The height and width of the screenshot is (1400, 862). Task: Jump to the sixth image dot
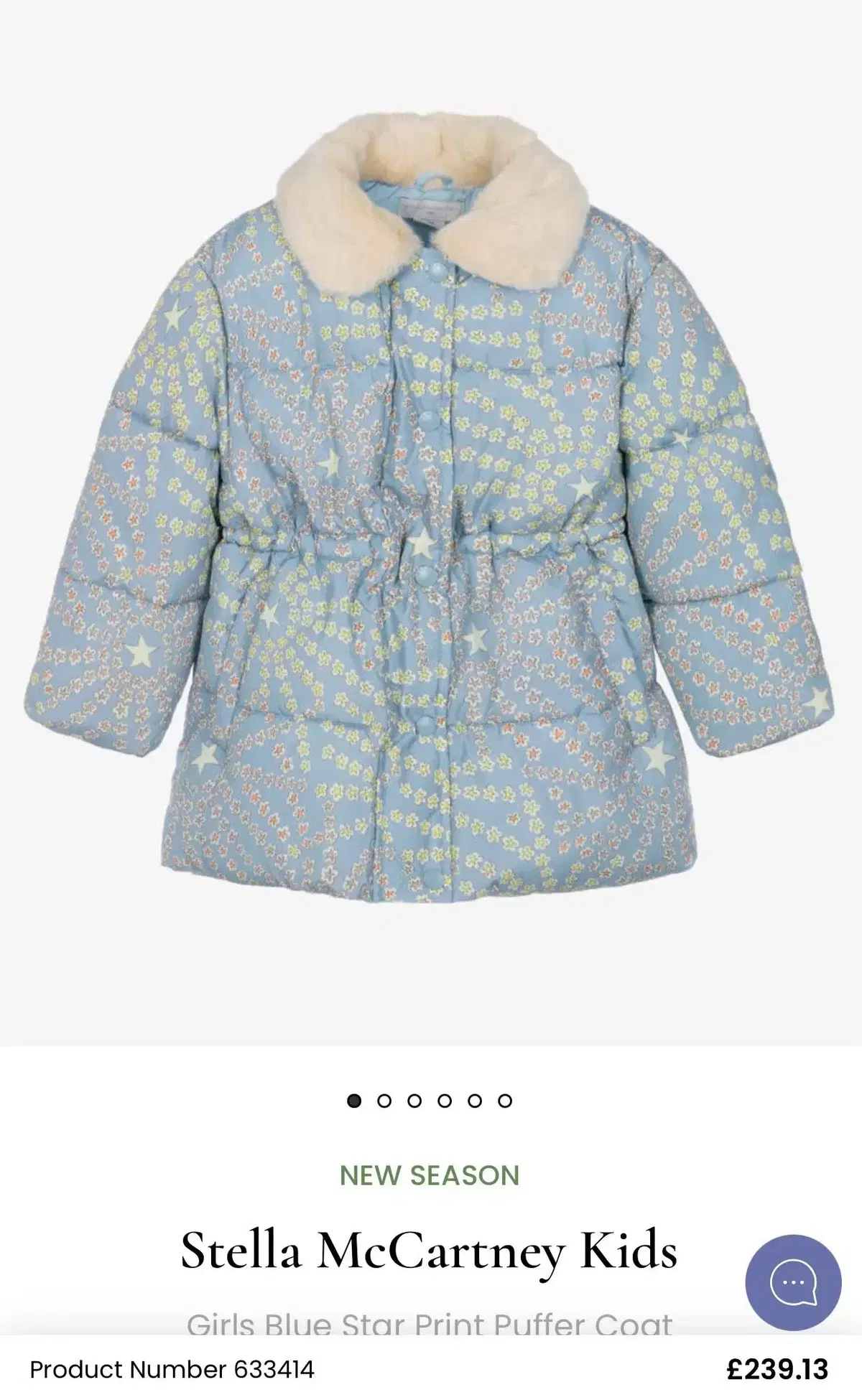click(505, 1101)
